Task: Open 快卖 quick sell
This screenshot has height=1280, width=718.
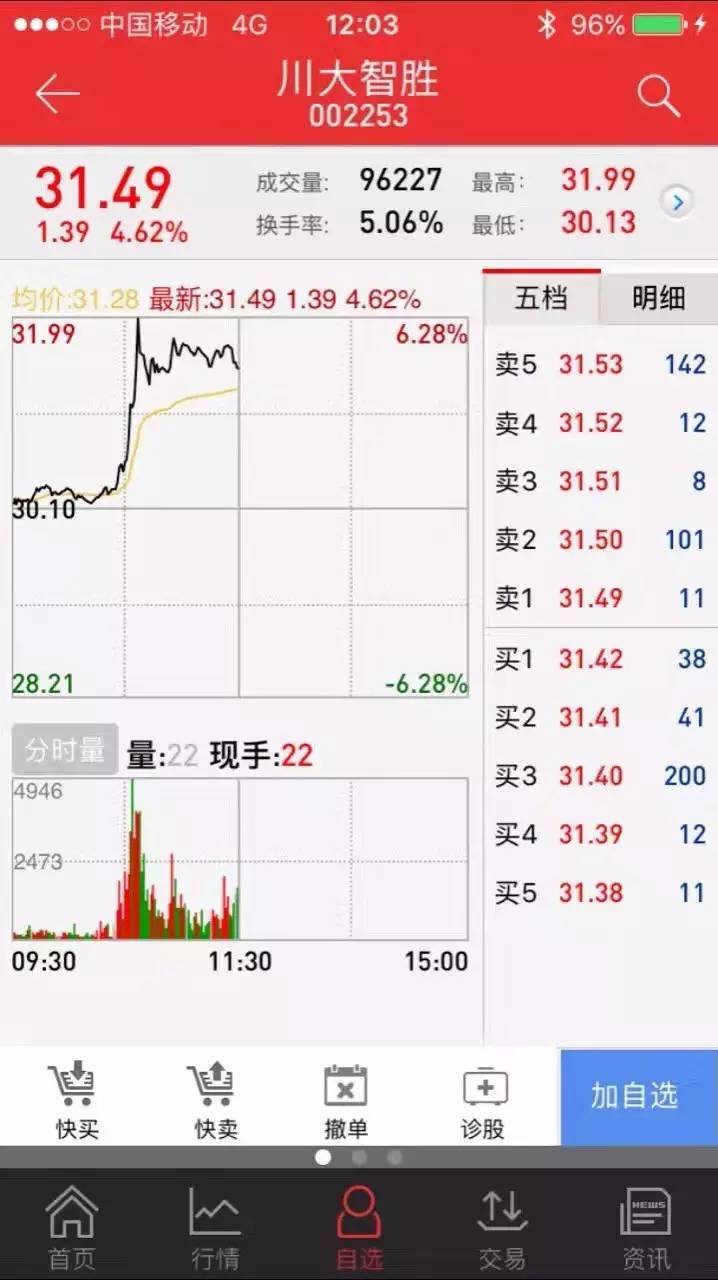Action: click(x=215, y=1101)
